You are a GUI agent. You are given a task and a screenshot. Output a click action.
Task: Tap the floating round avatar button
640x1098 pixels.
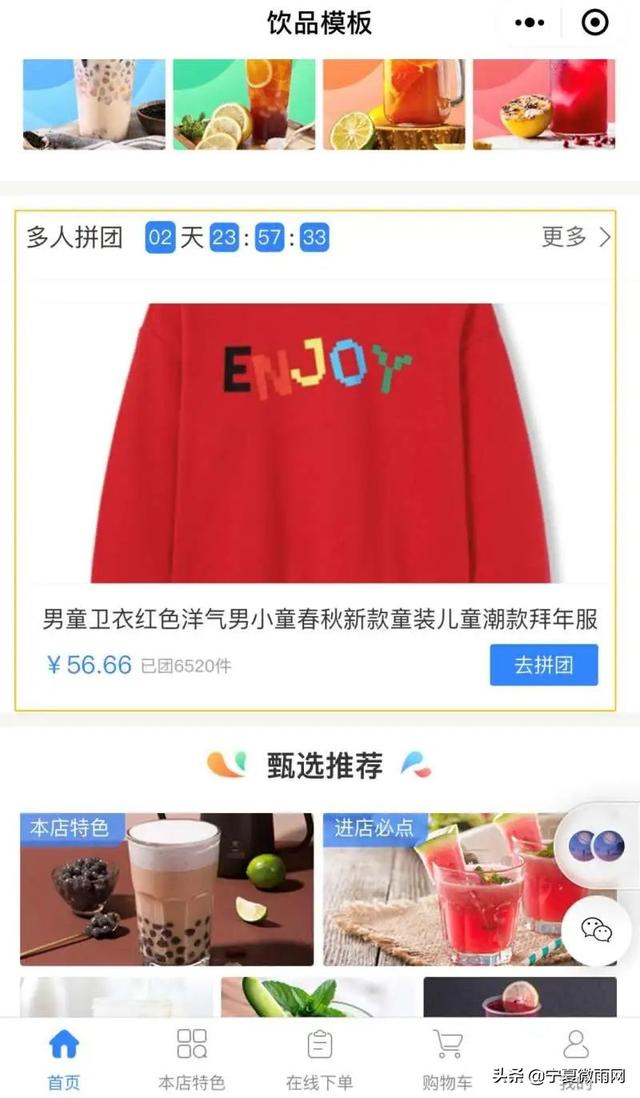click(x=597, y=846)
